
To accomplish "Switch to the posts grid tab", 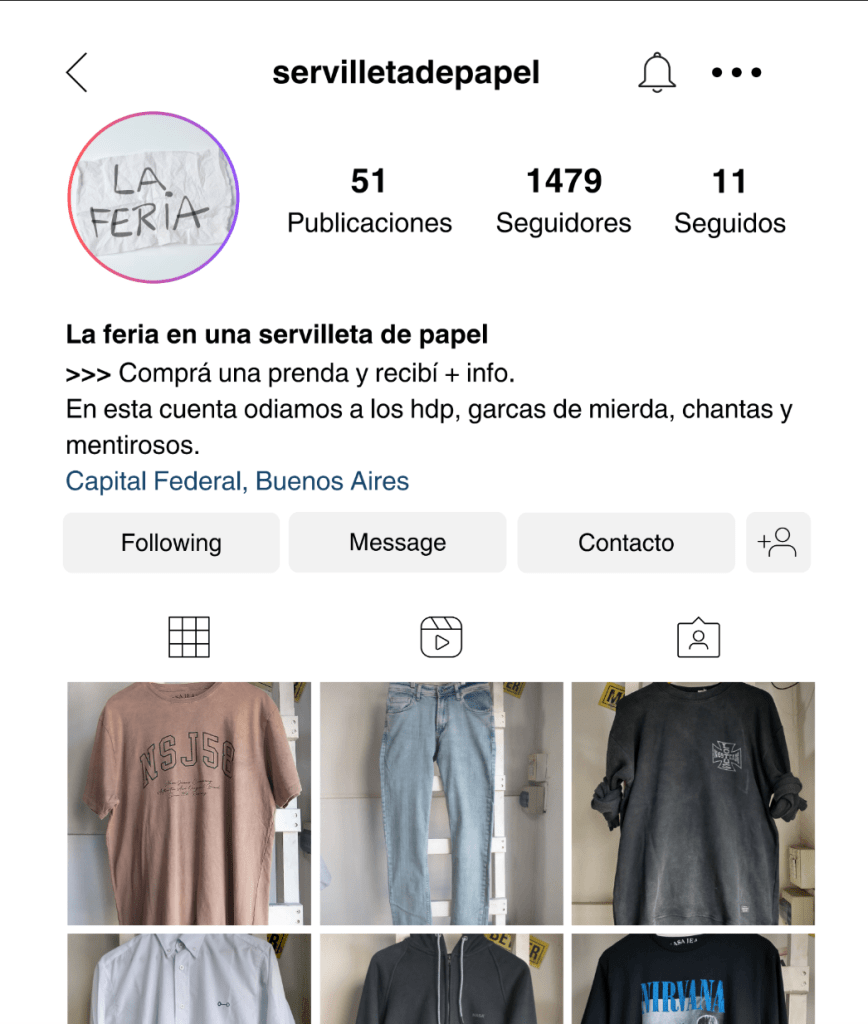I will pyautogui.click(x=189, y=637).
